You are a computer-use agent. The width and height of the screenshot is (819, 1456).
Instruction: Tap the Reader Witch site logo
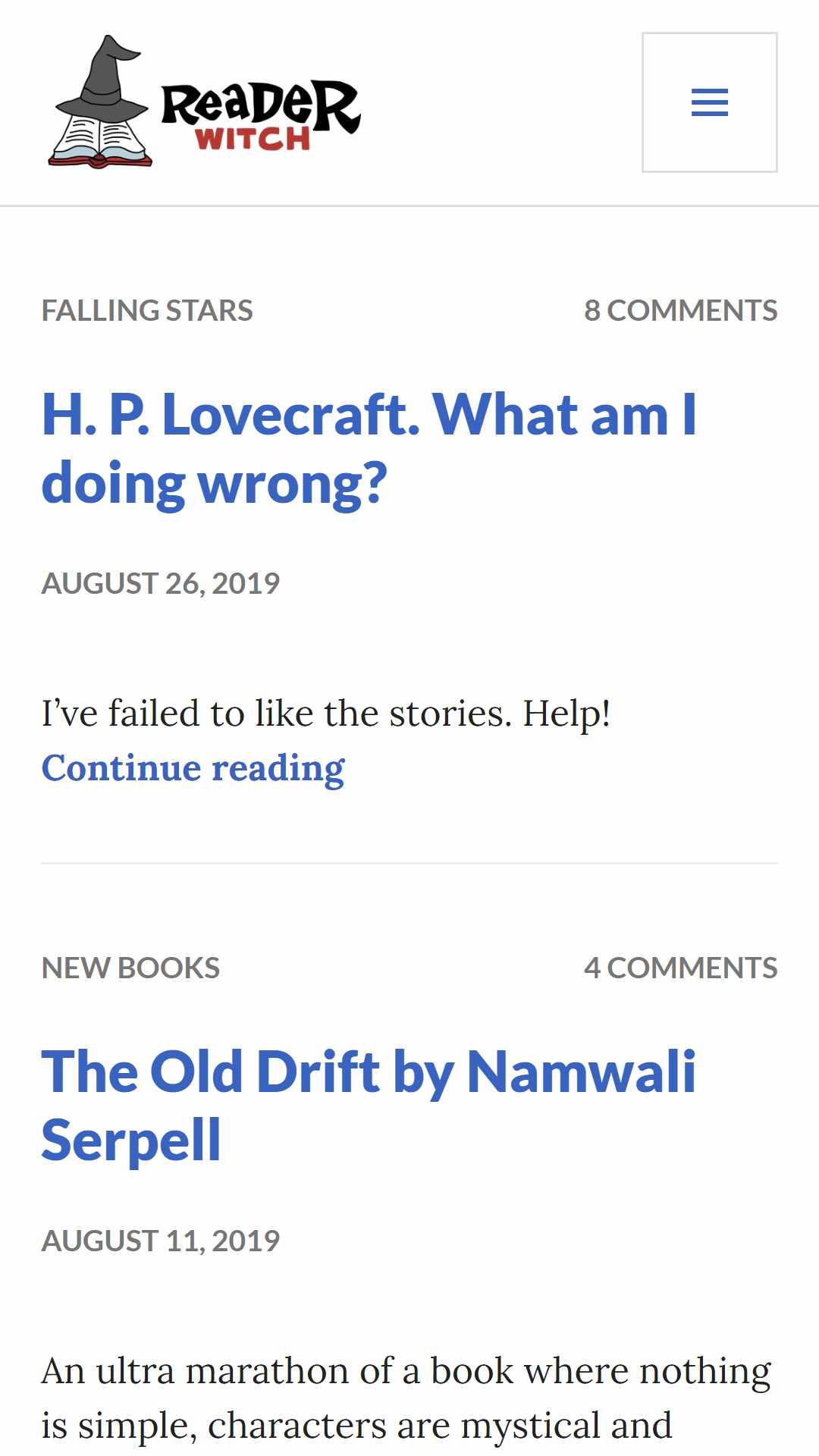coord(204,102)
